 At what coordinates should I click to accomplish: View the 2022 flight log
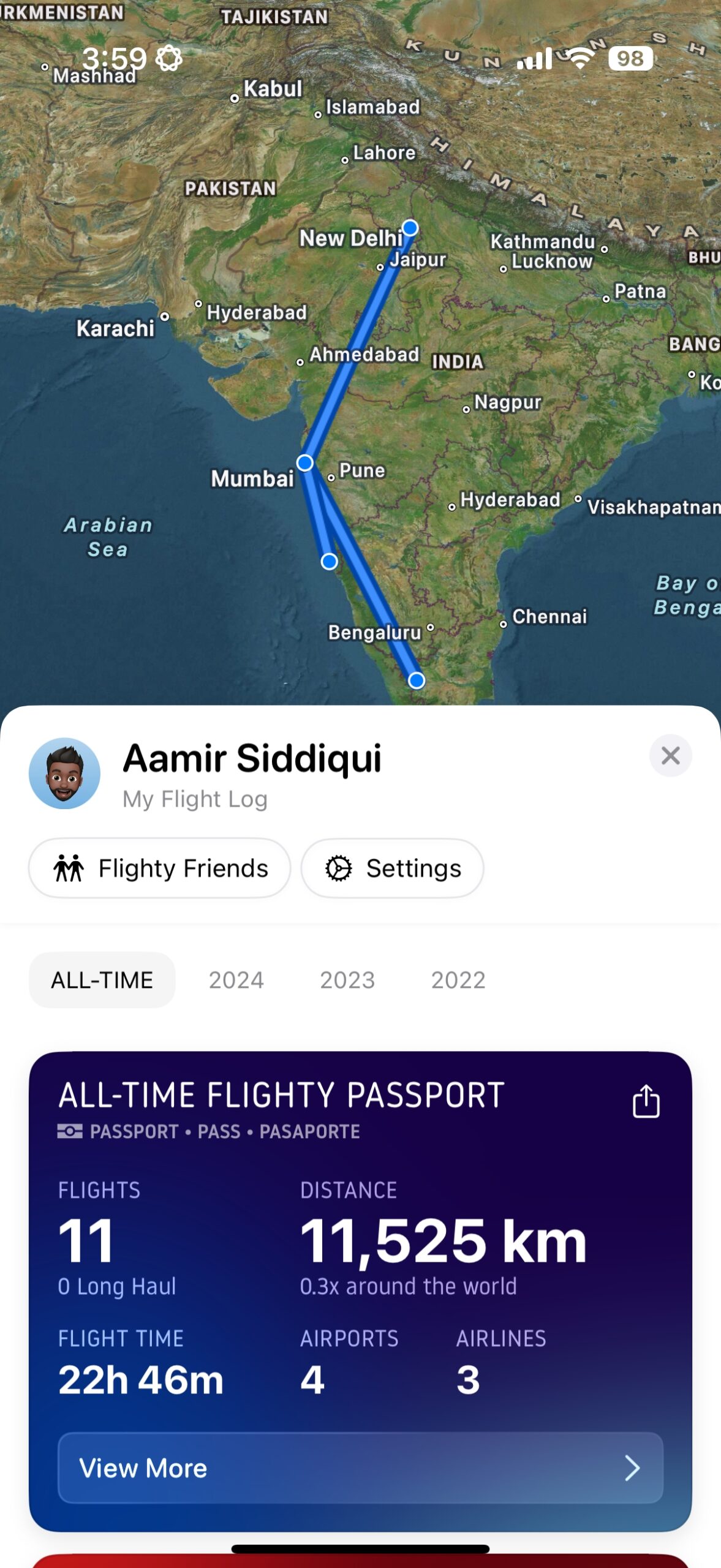pos(458,980)
